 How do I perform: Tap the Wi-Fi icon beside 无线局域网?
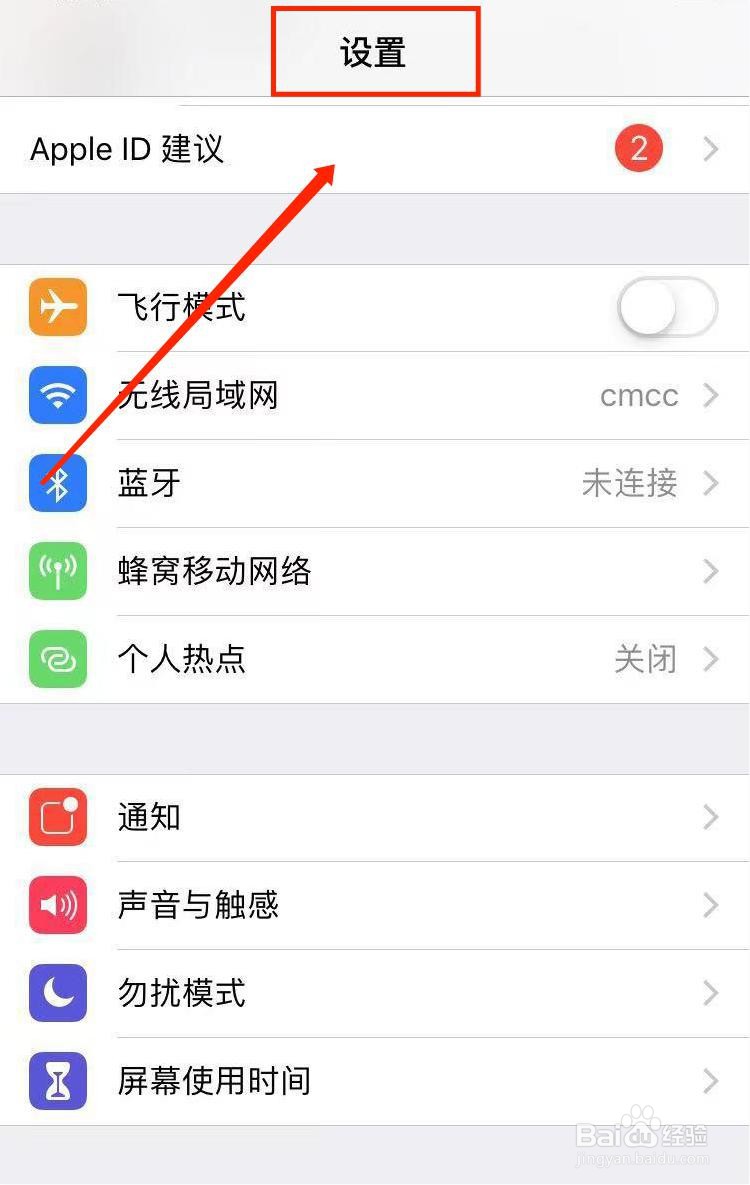pyautogui.click(x=57, y=396)
